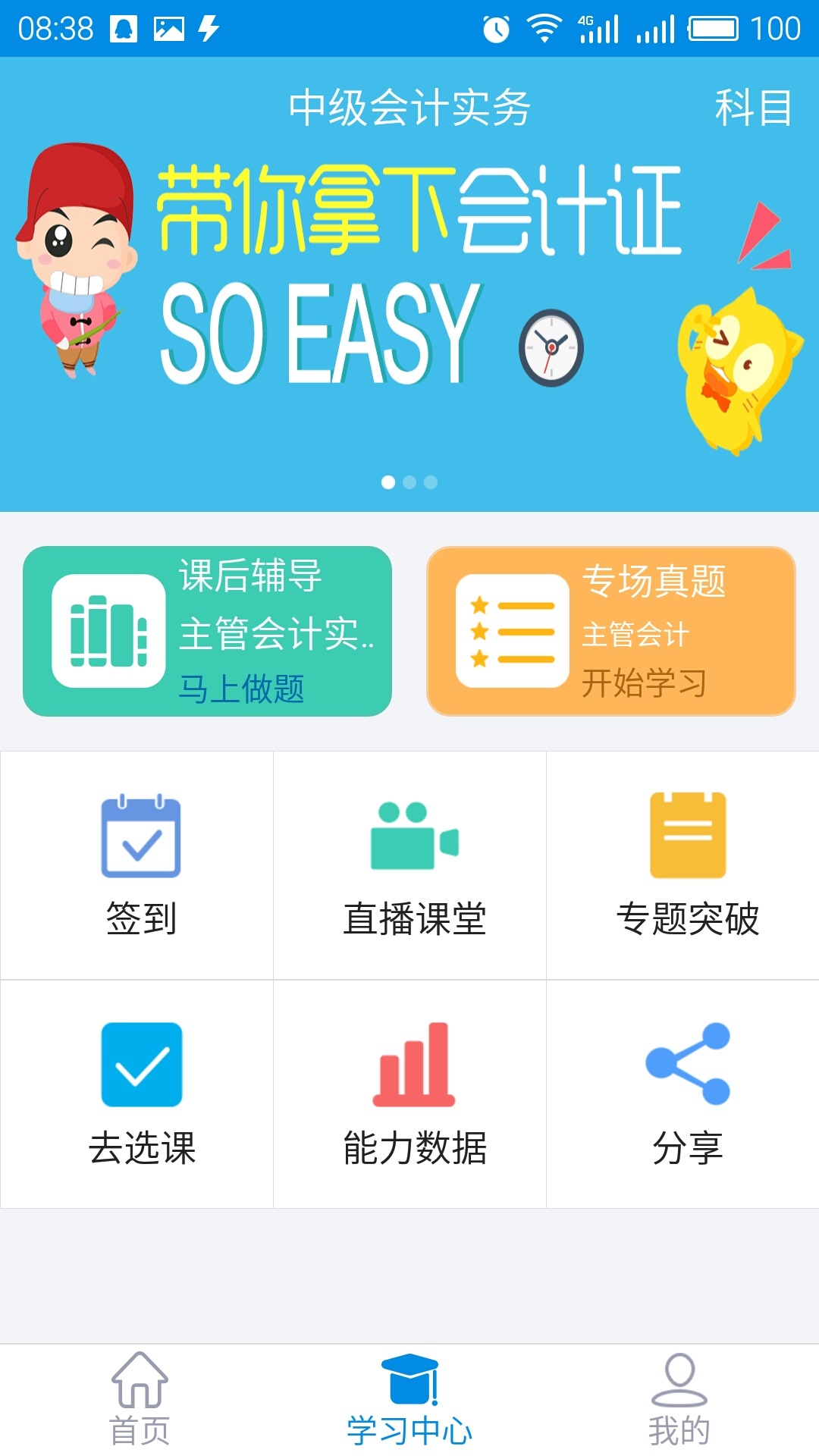This screenshot has height=1456, width=819.
Task: Open 直播课堂 live classroom
Action: [413, 866]
